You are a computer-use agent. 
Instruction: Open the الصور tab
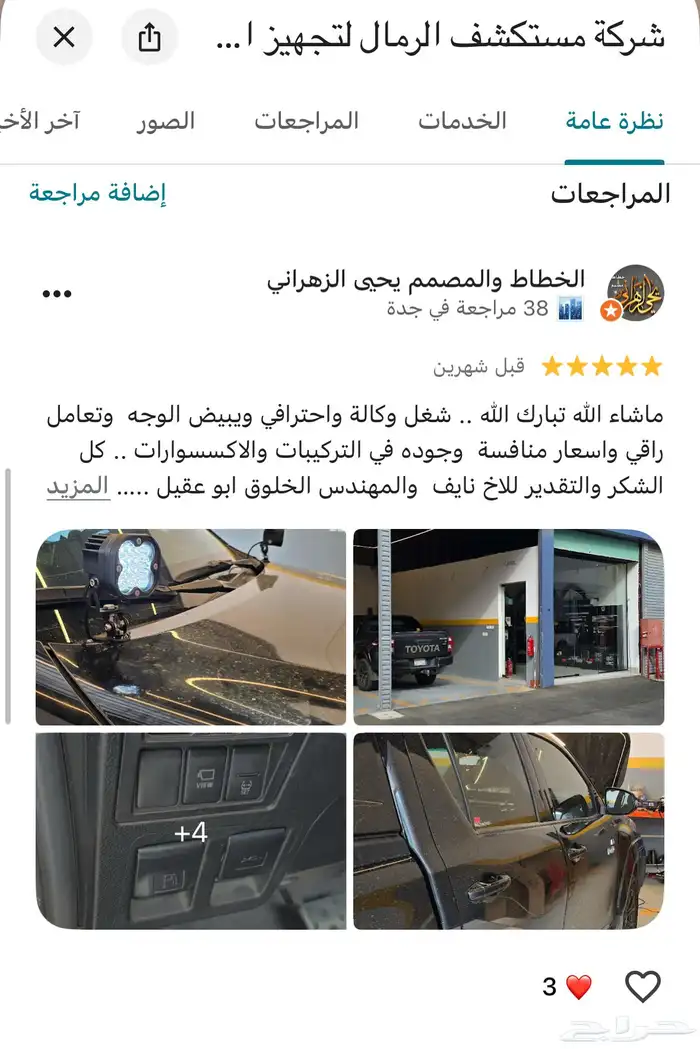(x=165, y=121)
